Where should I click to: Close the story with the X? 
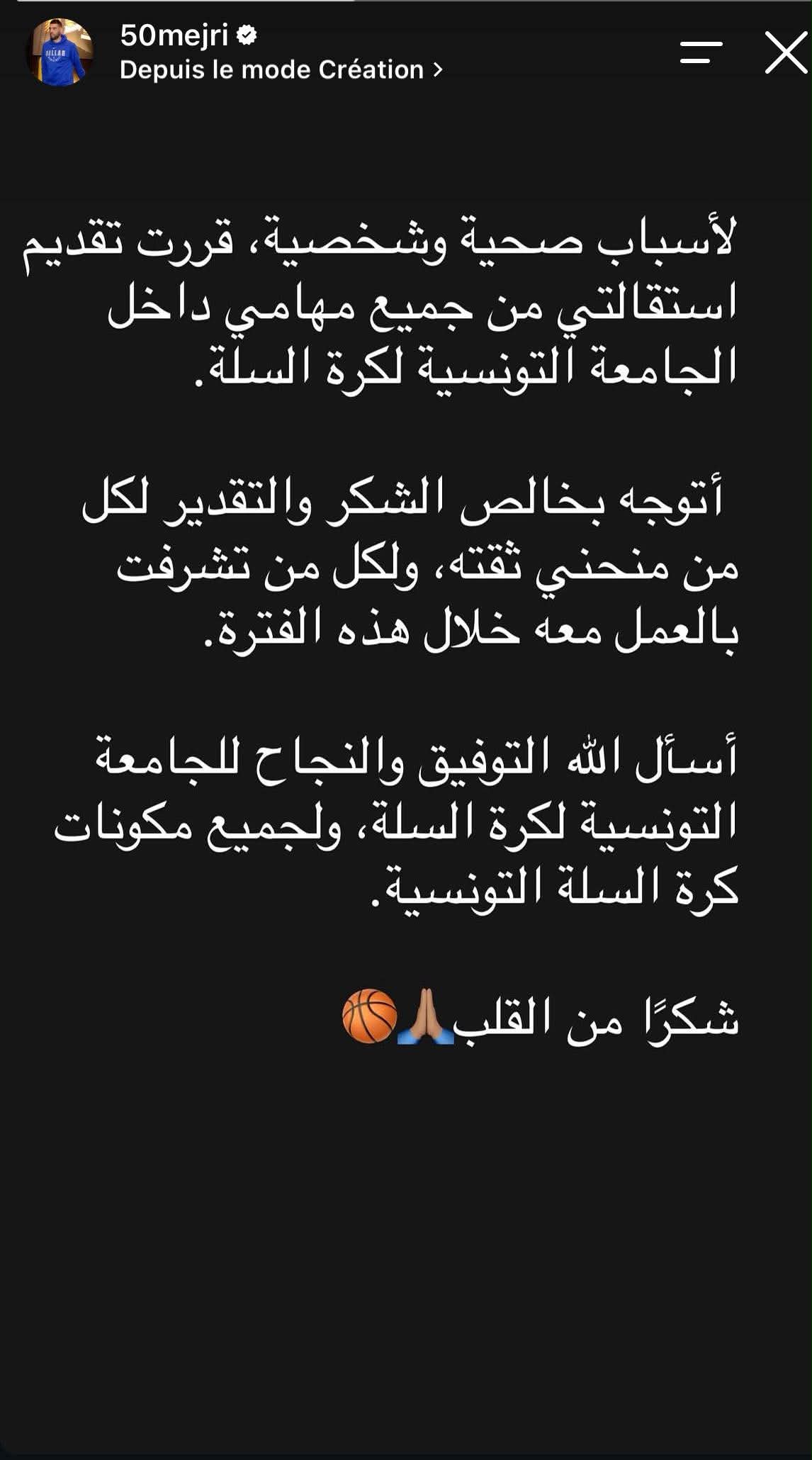(786, 52)
